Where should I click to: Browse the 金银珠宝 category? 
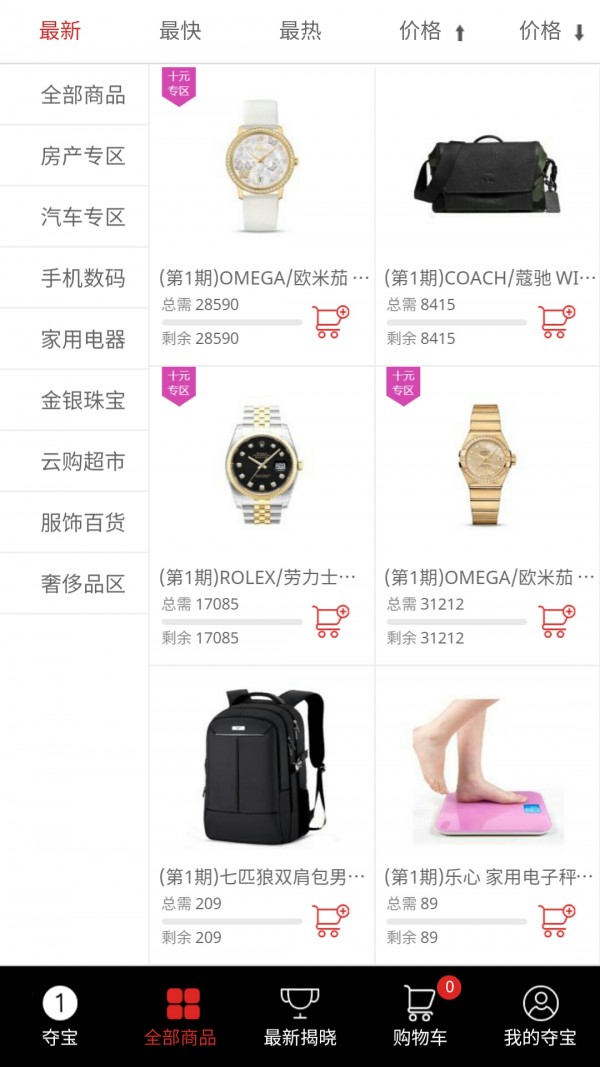pyautogui.click(x=83, y=401)
